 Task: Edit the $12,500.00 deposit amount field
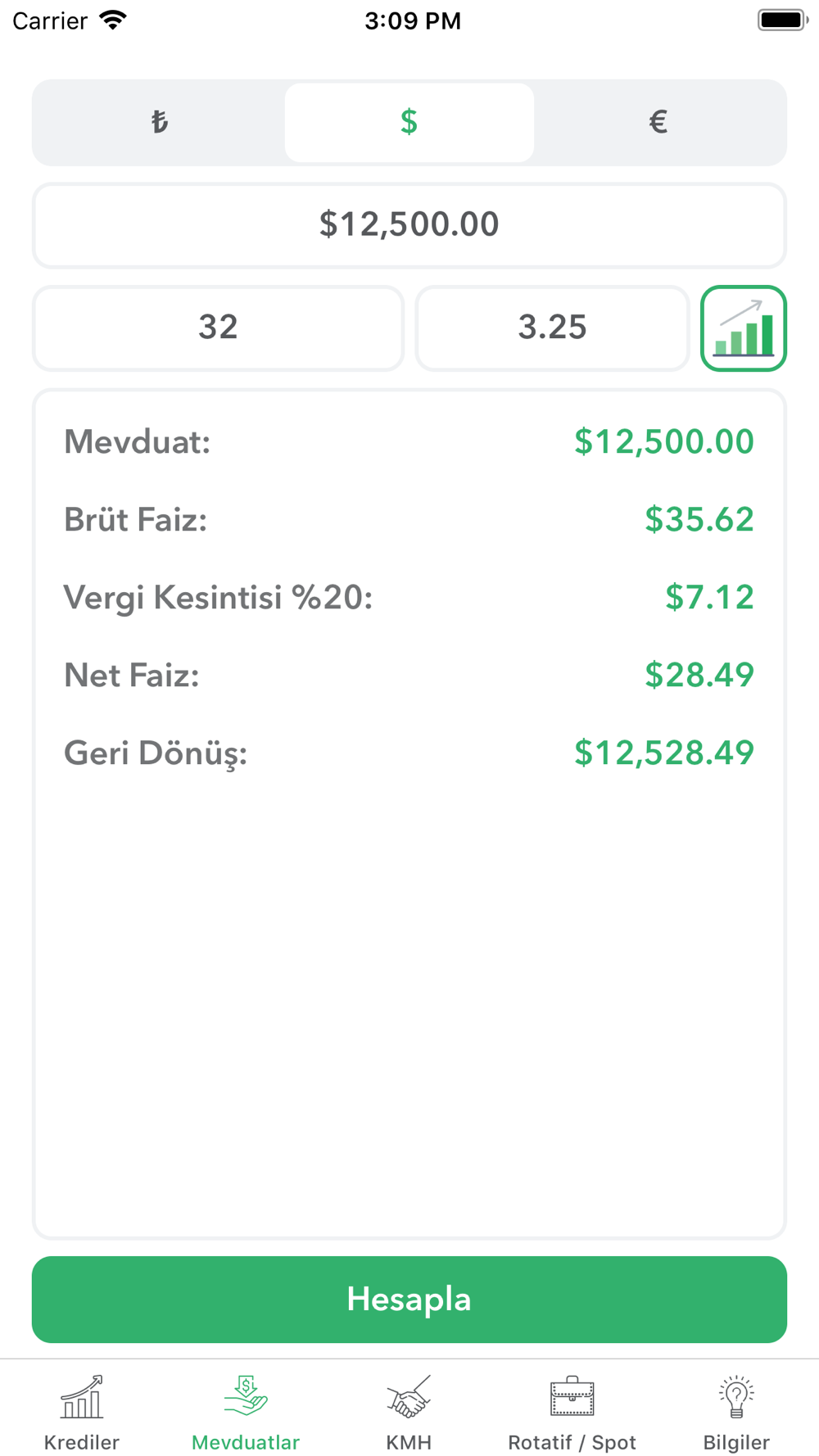click(x=409, y=225)
